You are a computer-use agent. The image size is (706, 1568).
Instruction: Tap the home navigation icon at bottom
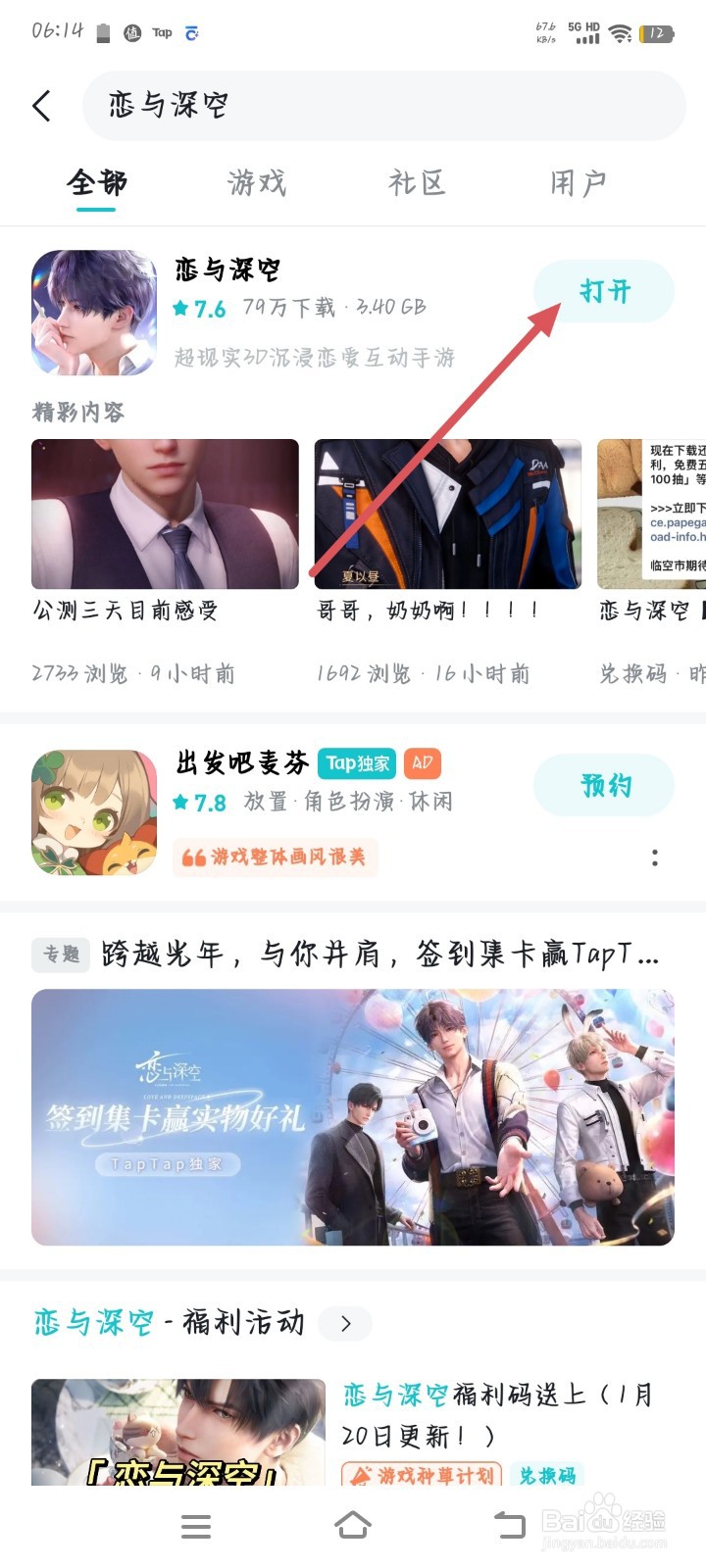pos(353,1525)
